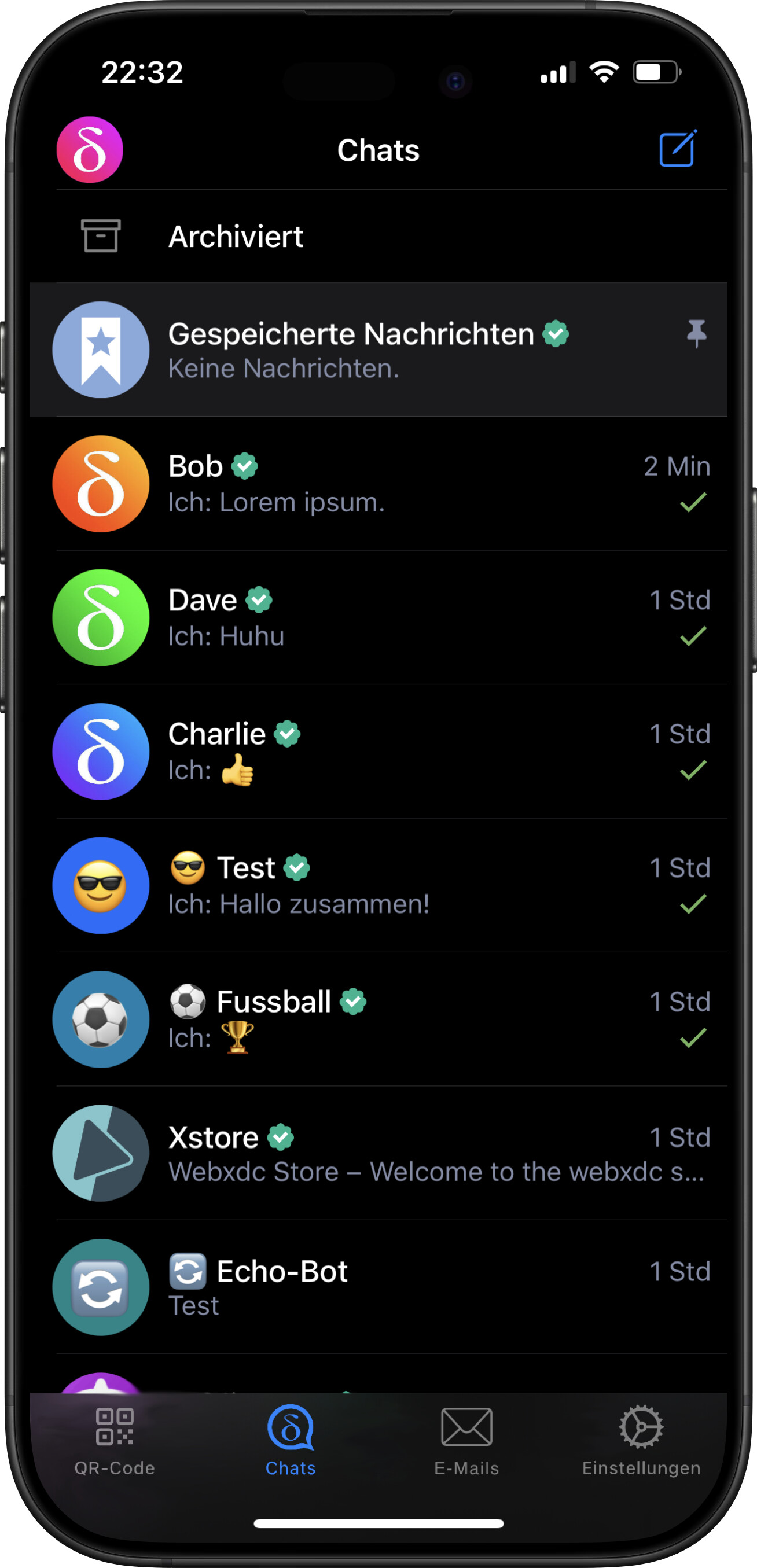Select the Chats tab
The width and height of the screenshot is (757, 1568).
click(291, 1441)
